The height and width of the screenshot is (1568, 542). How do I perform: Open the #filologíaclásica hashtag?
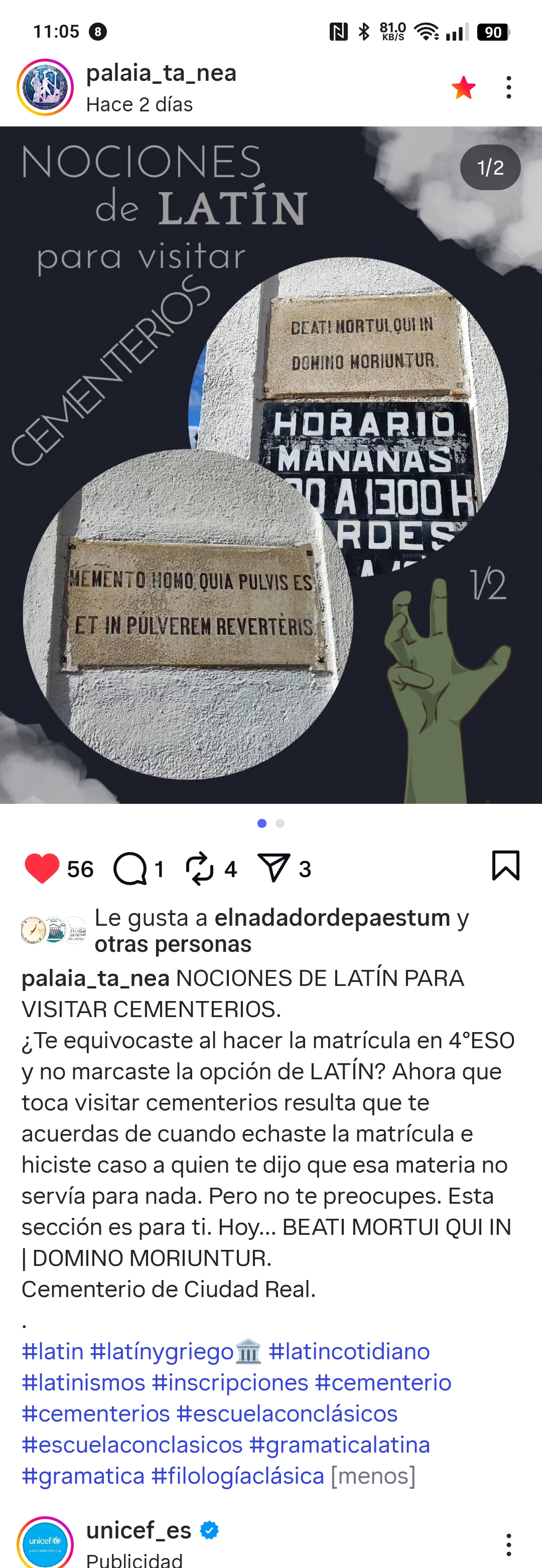(237, 1476)
